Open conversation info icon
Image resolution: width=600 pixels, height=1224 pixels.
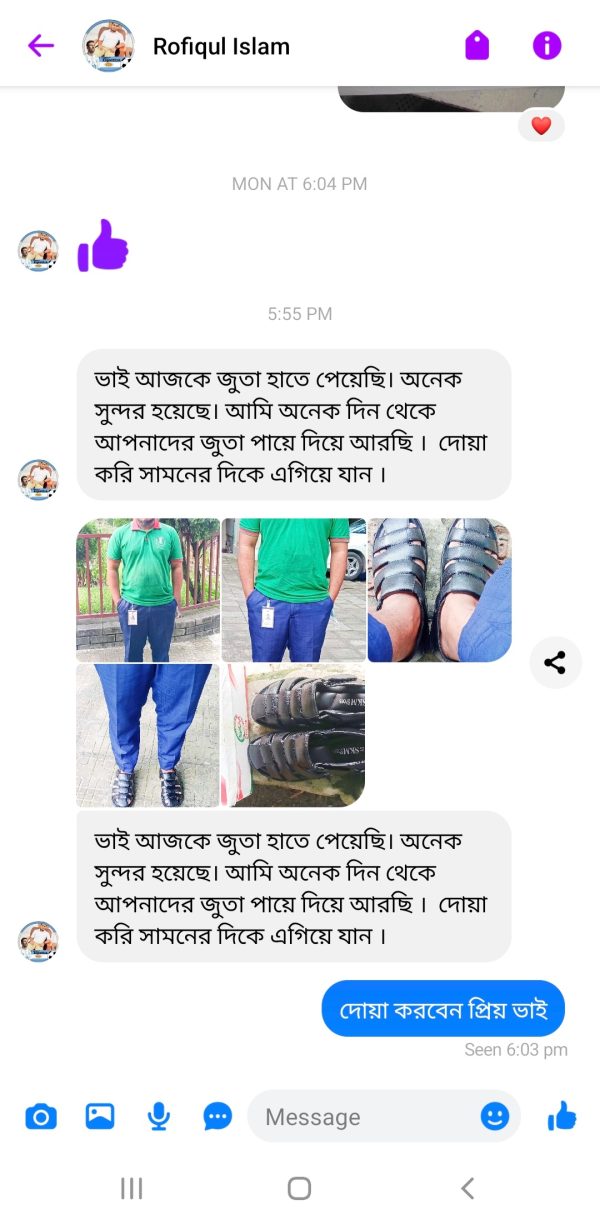coord(547,45)
